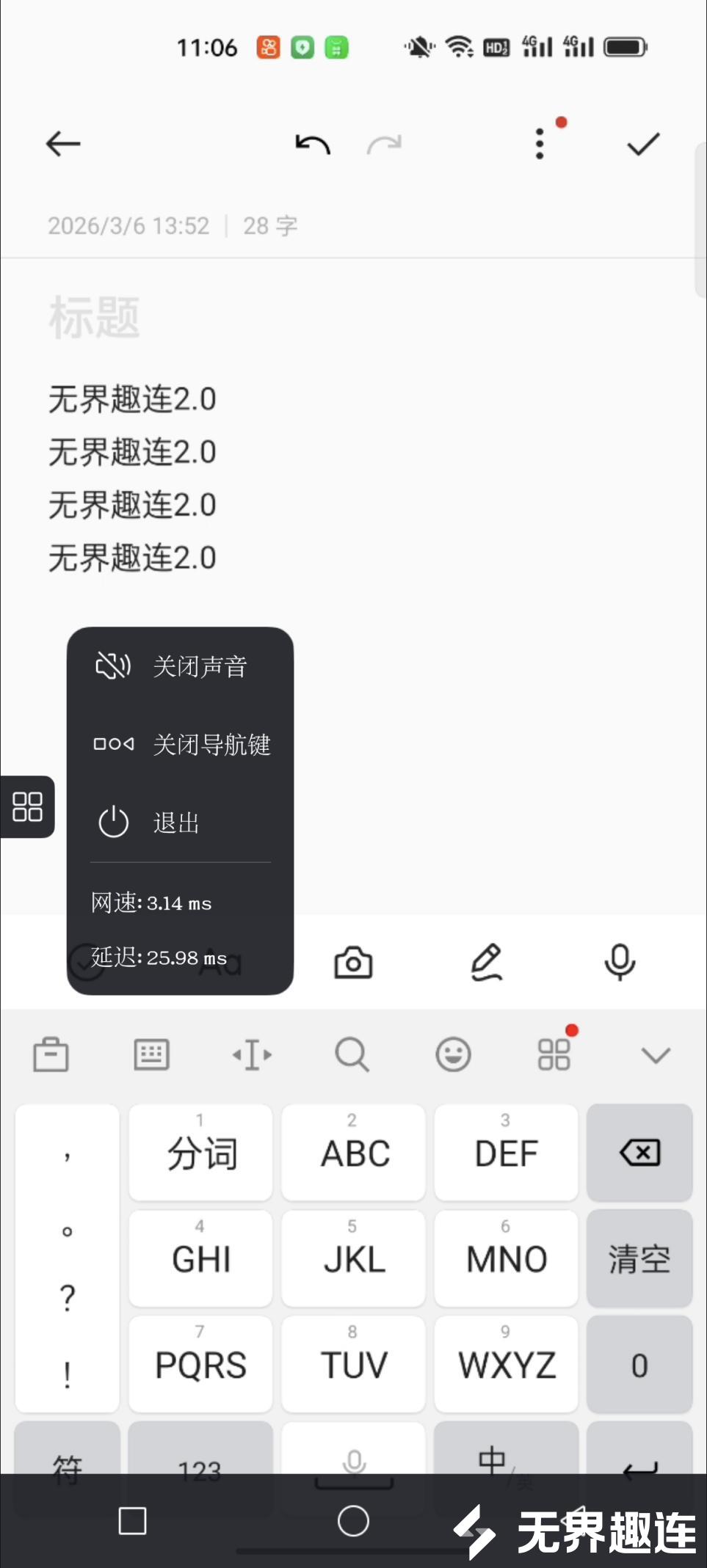Open the emoji panel
707x1568 pixels.
point(453,1054)
